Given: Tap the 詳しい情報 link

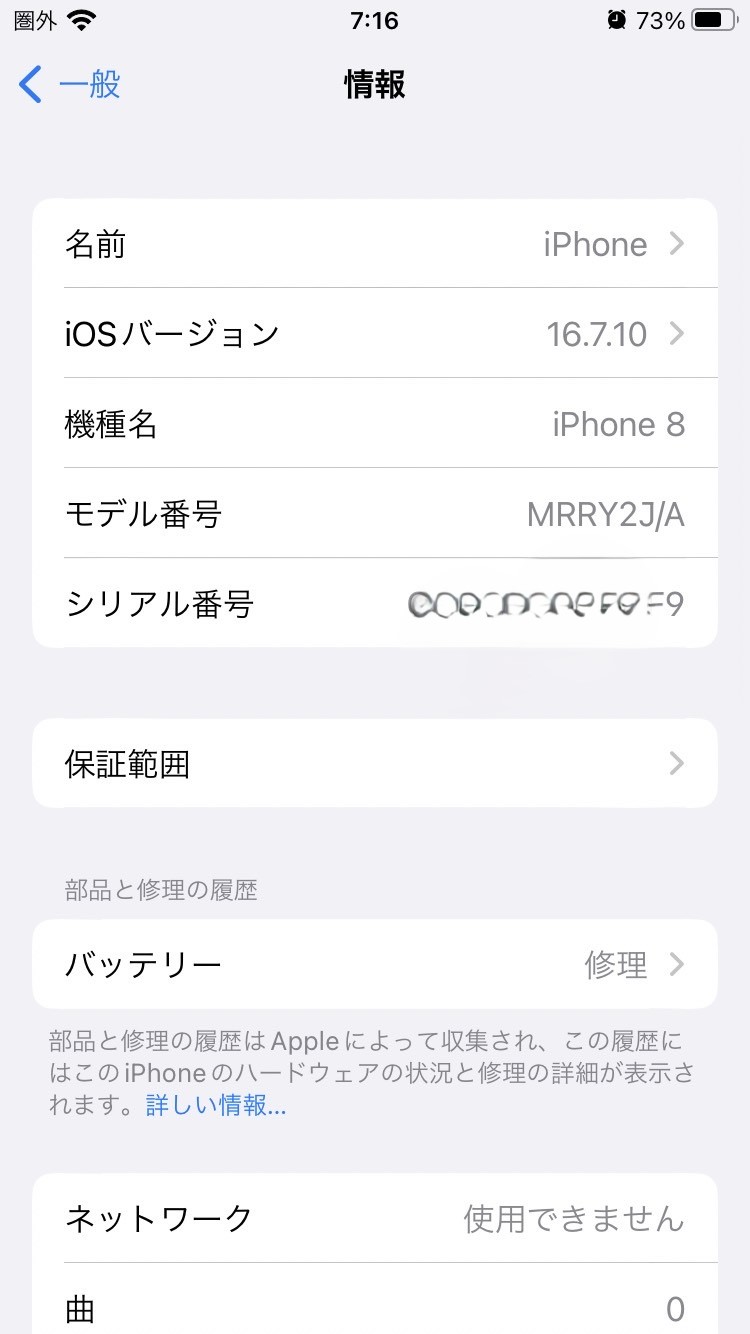Looking at the screenshot, I should coord(216,1106).
